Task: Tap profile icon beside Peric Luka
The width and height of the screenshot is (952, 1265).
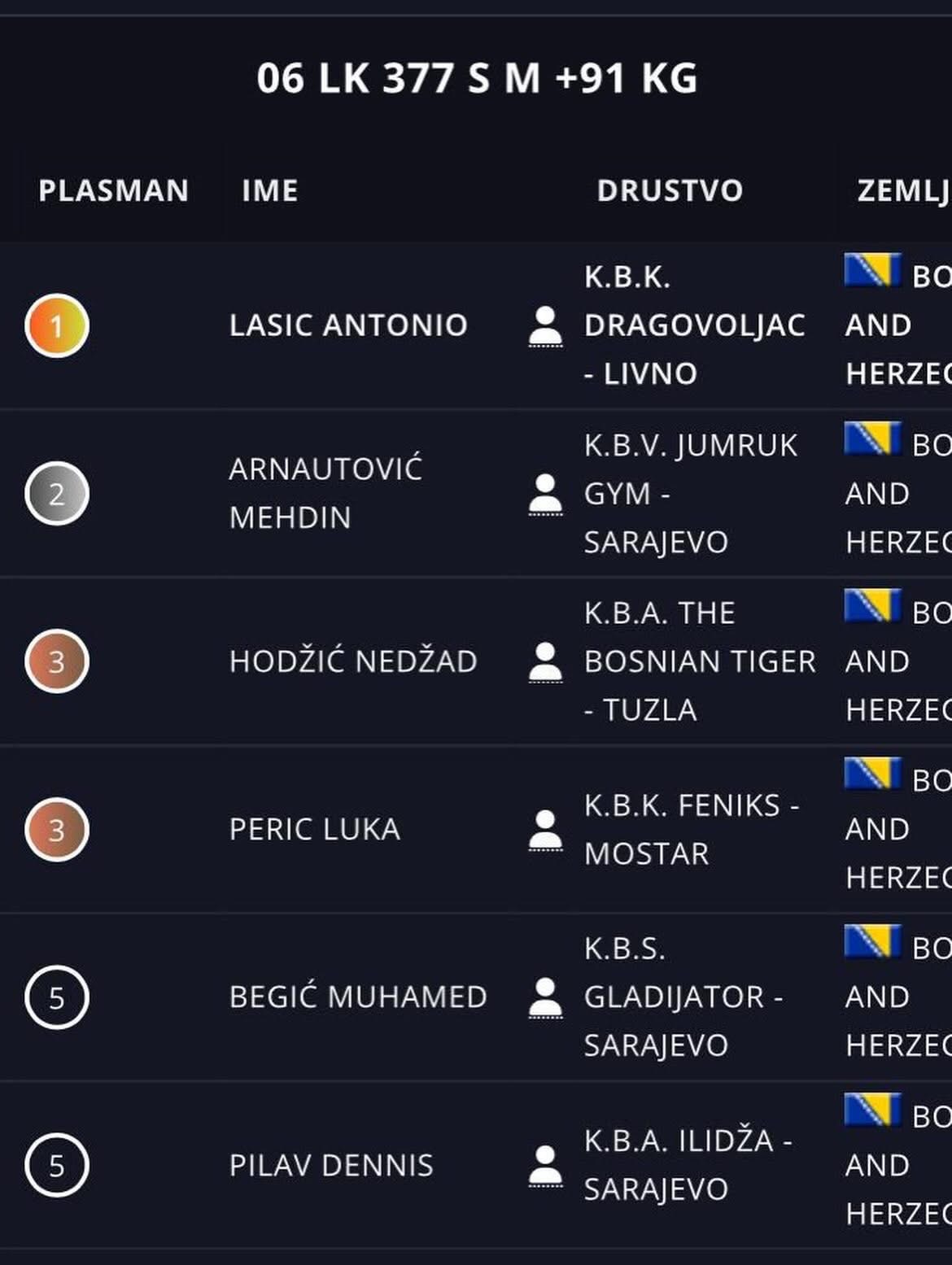Action: coord(545,830)
